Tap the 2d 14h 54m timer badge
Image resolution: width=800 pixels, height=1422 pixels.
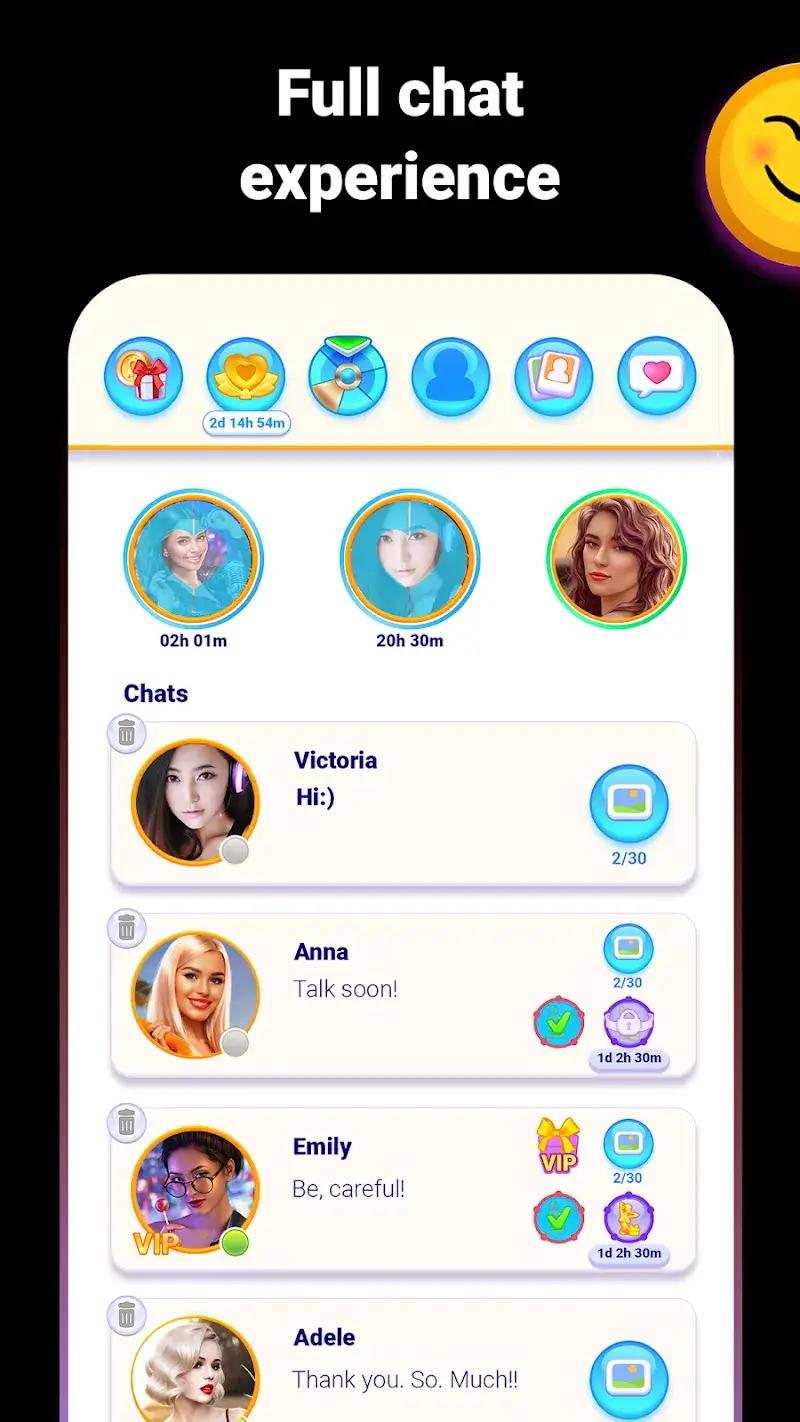pyautogui.click(x=246, y=424)
